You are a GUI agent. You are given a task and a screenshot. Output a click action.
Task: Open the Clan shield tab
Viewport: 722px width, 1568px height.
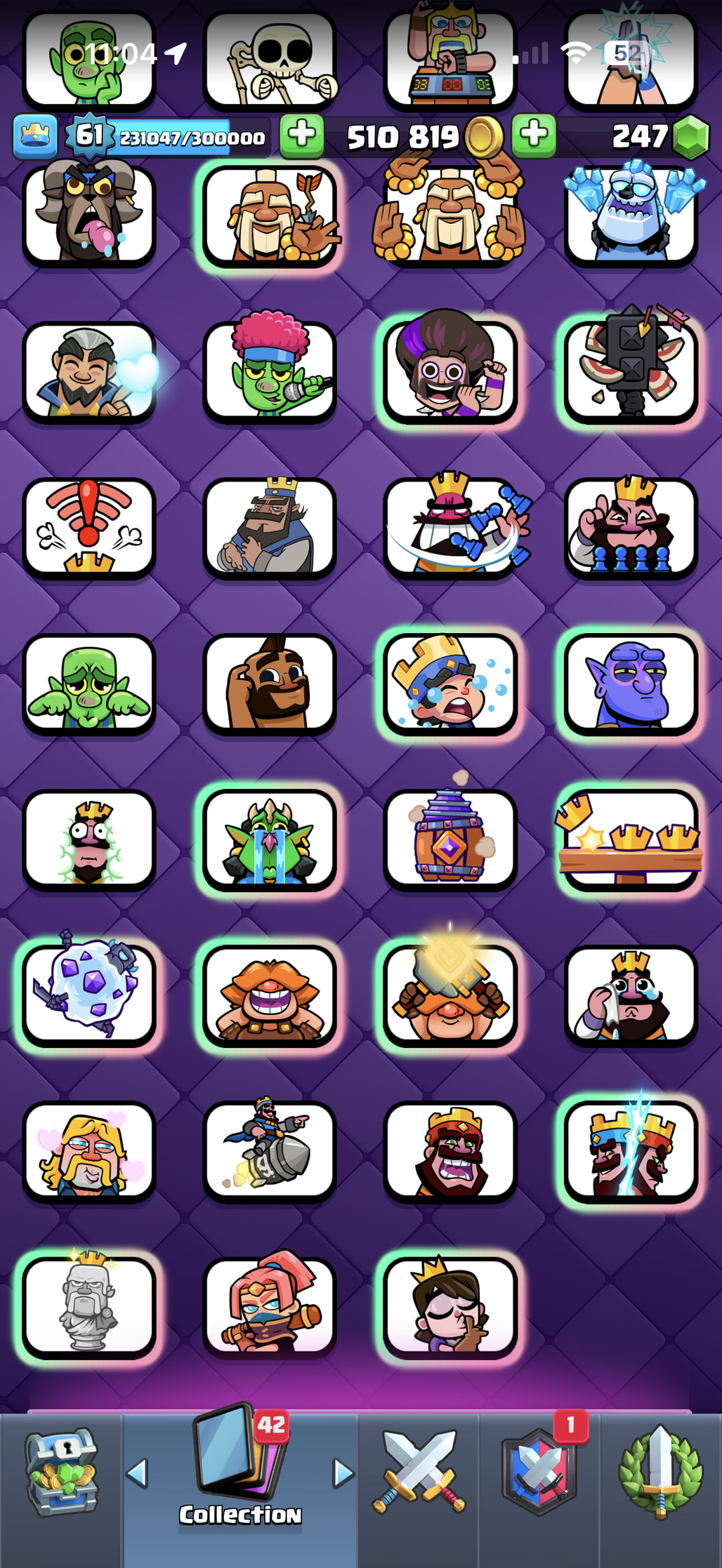tap(539, 1473)
